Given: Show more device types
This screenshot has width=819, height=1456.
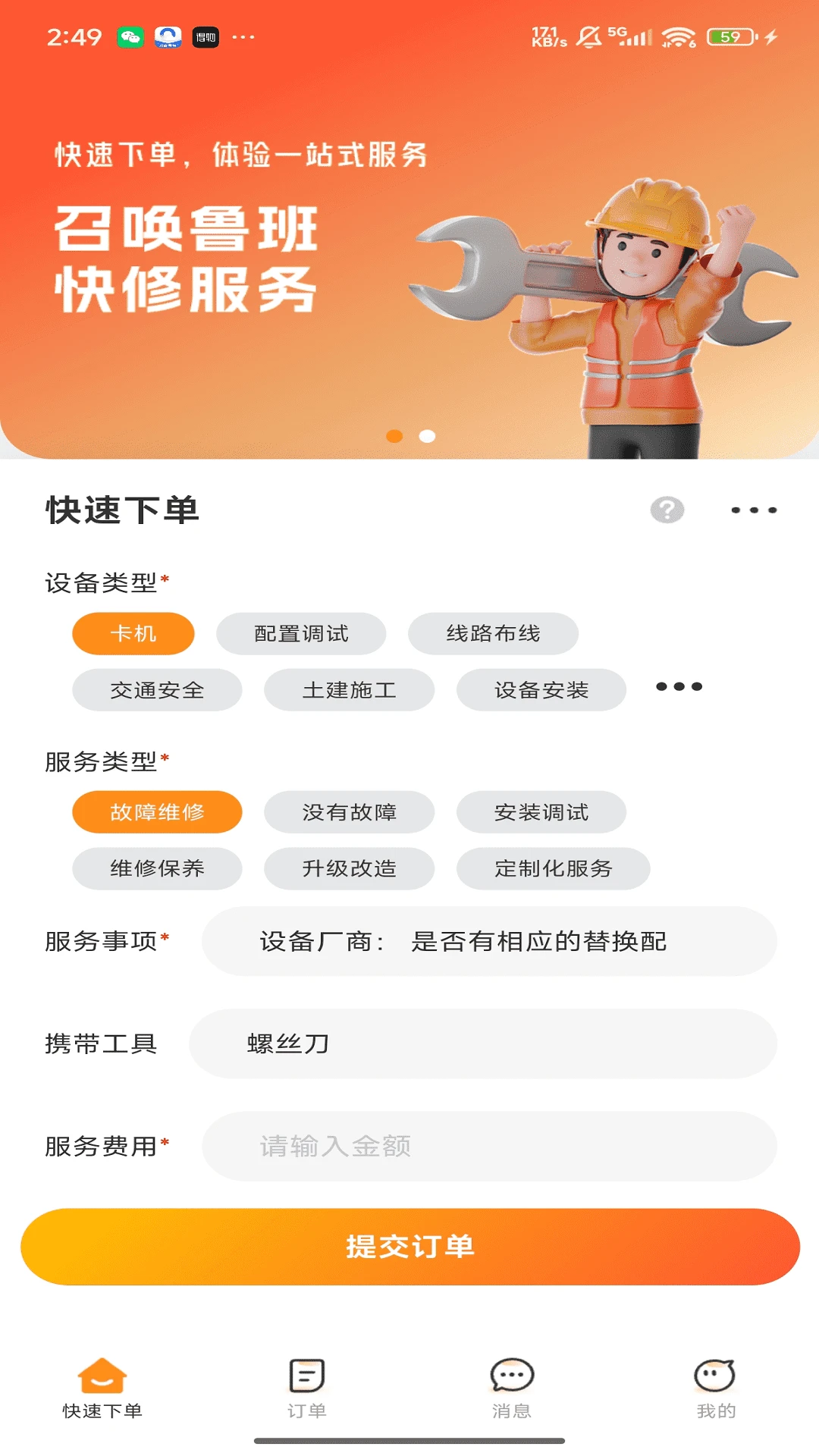Looking at the screenshot, I should (679, 687).
